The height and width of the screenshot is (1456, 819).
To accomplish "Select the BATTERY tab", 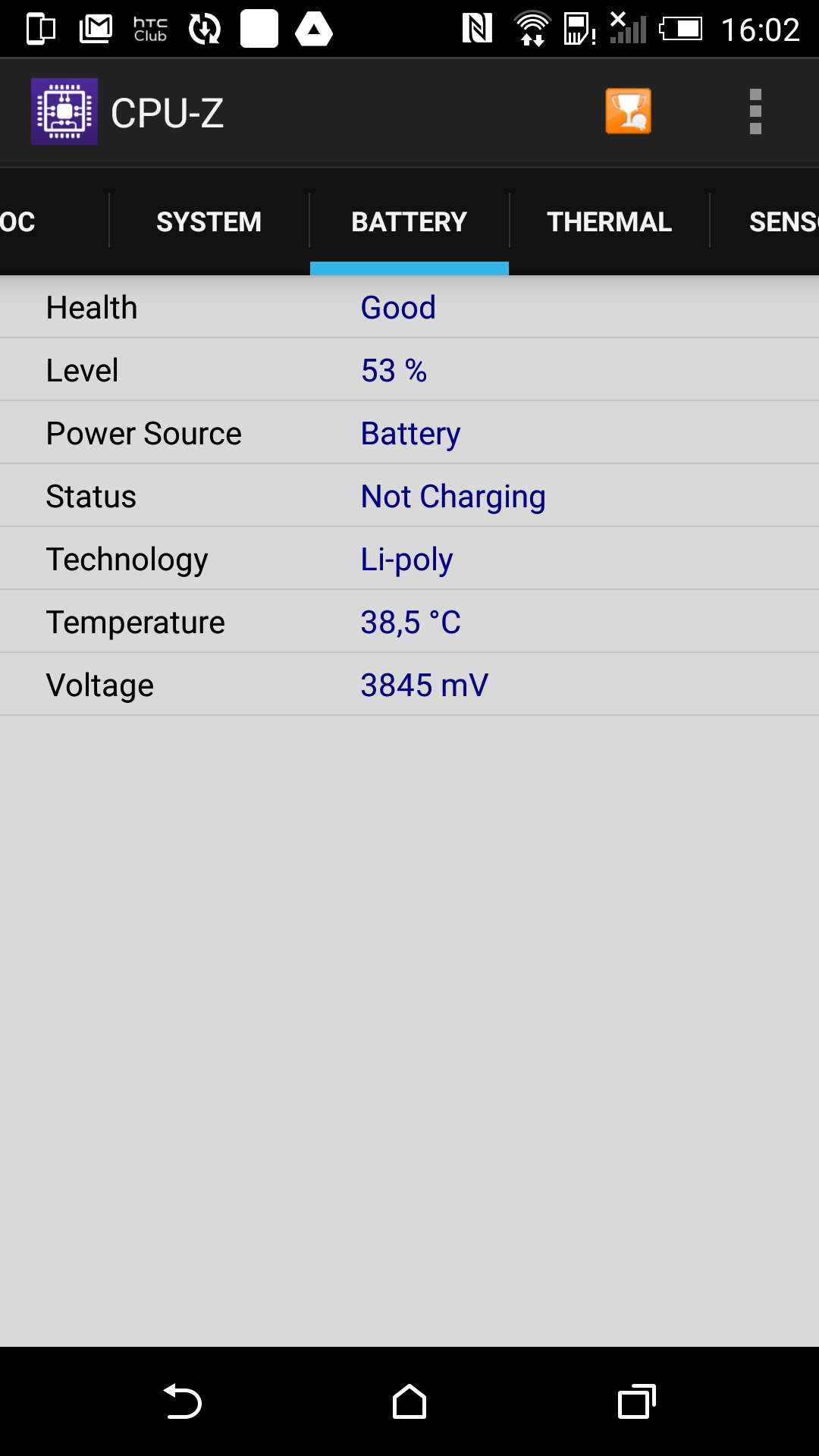I will pos(409,221).
